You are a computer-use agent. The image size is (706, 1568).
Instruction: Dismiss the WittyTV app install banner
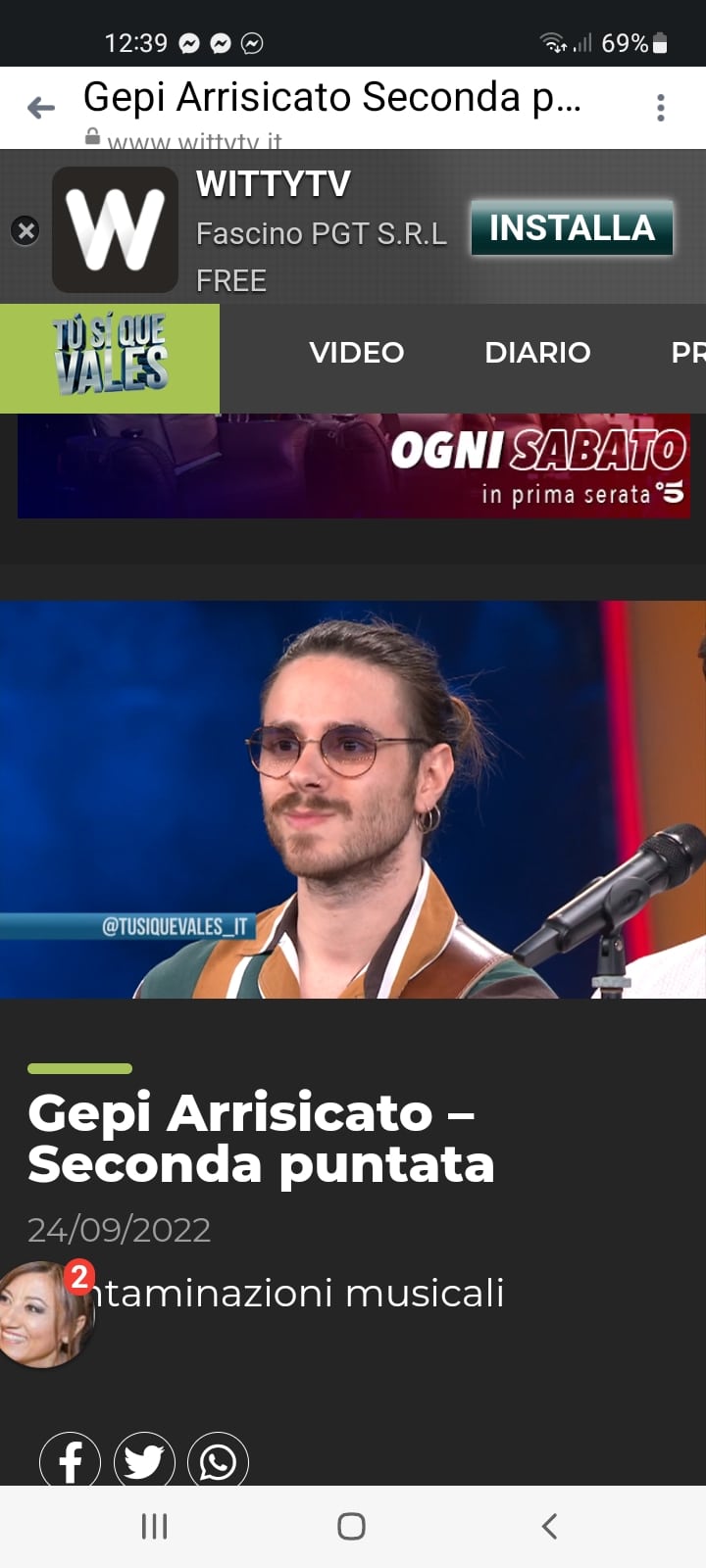click(25, 230)
